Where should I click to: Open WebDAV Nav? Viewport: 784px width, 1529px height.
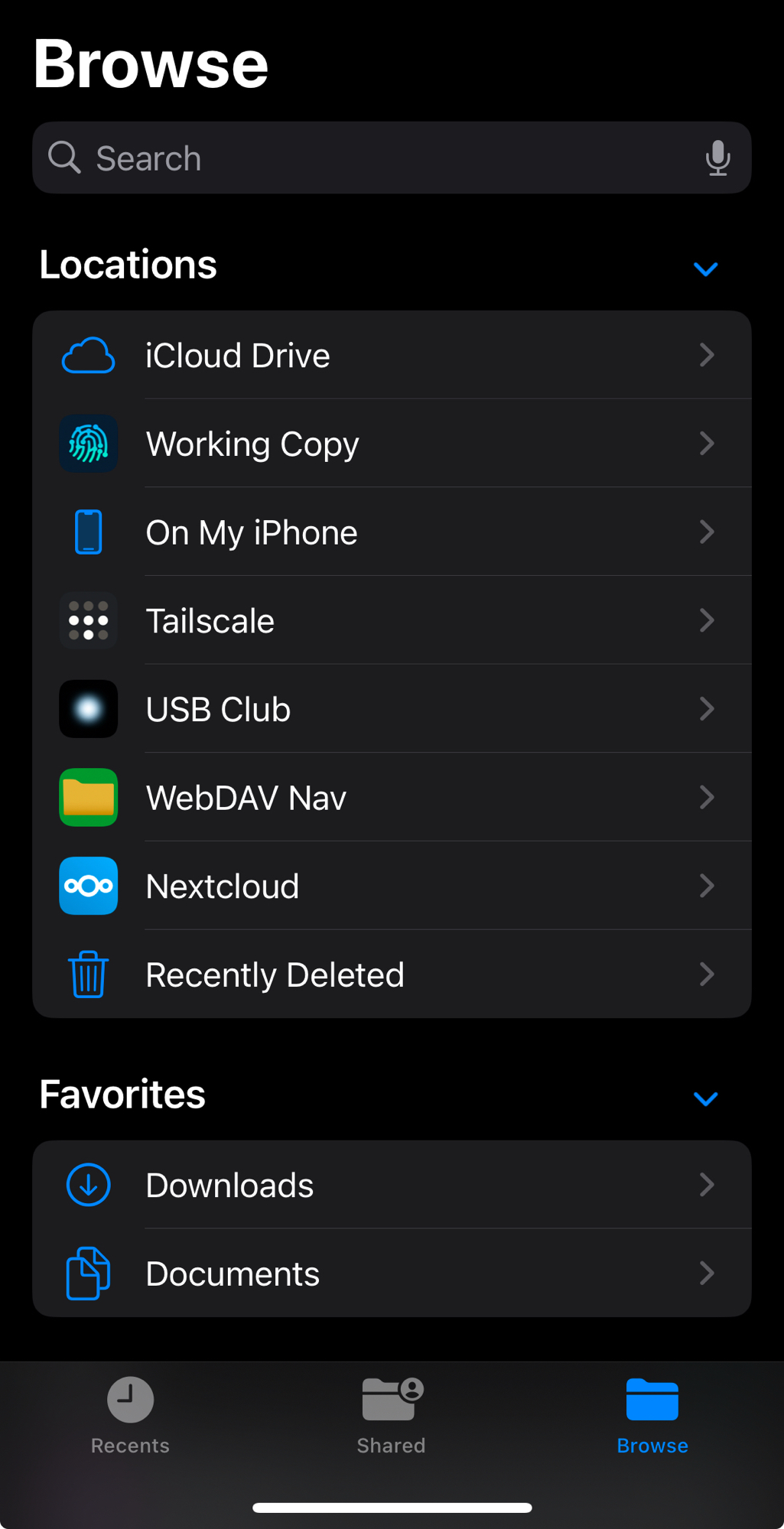(392, 798)
